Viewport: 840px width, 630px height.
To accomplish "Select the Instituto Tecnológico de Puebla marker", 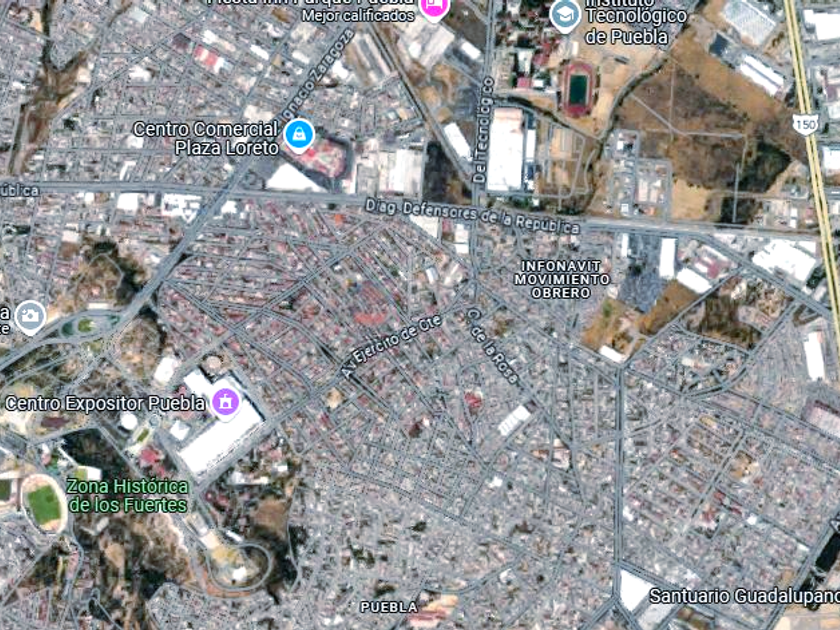I will pyautogui.click(x=565, y=15).
